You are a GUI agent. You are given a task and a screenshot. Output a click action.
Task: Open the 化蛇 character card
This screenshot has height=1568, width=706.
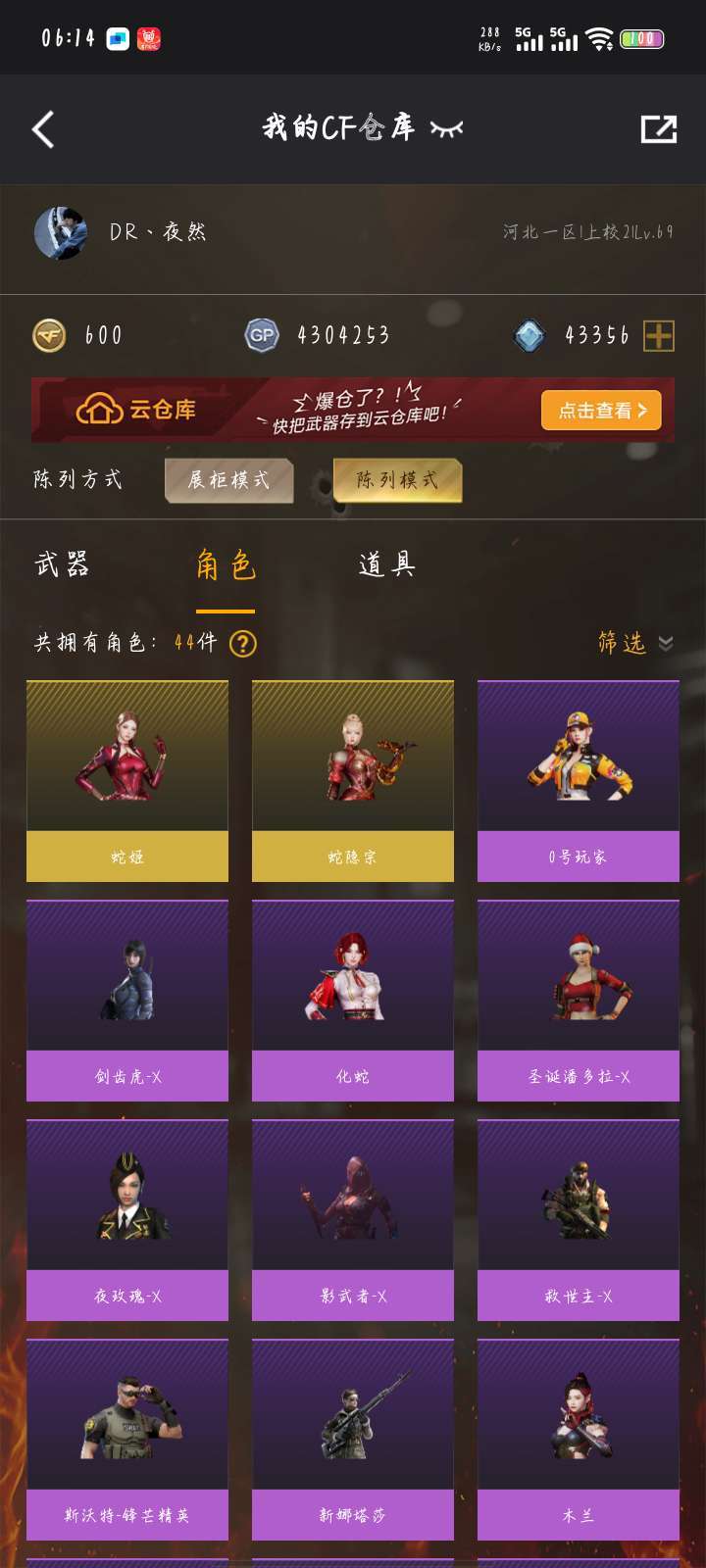353,1001
